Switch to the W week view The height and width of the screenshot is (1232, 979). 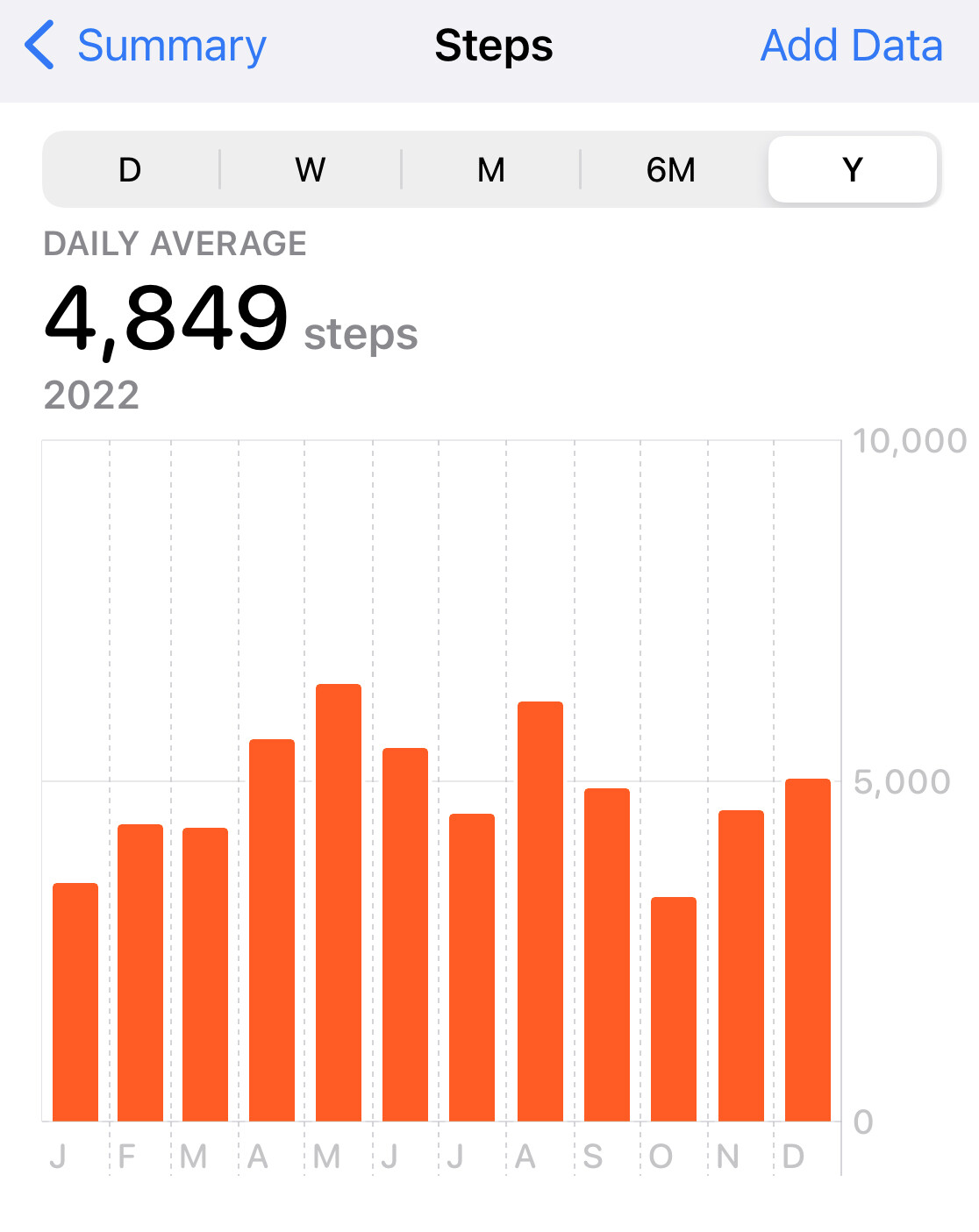click(x=311, y=169)
